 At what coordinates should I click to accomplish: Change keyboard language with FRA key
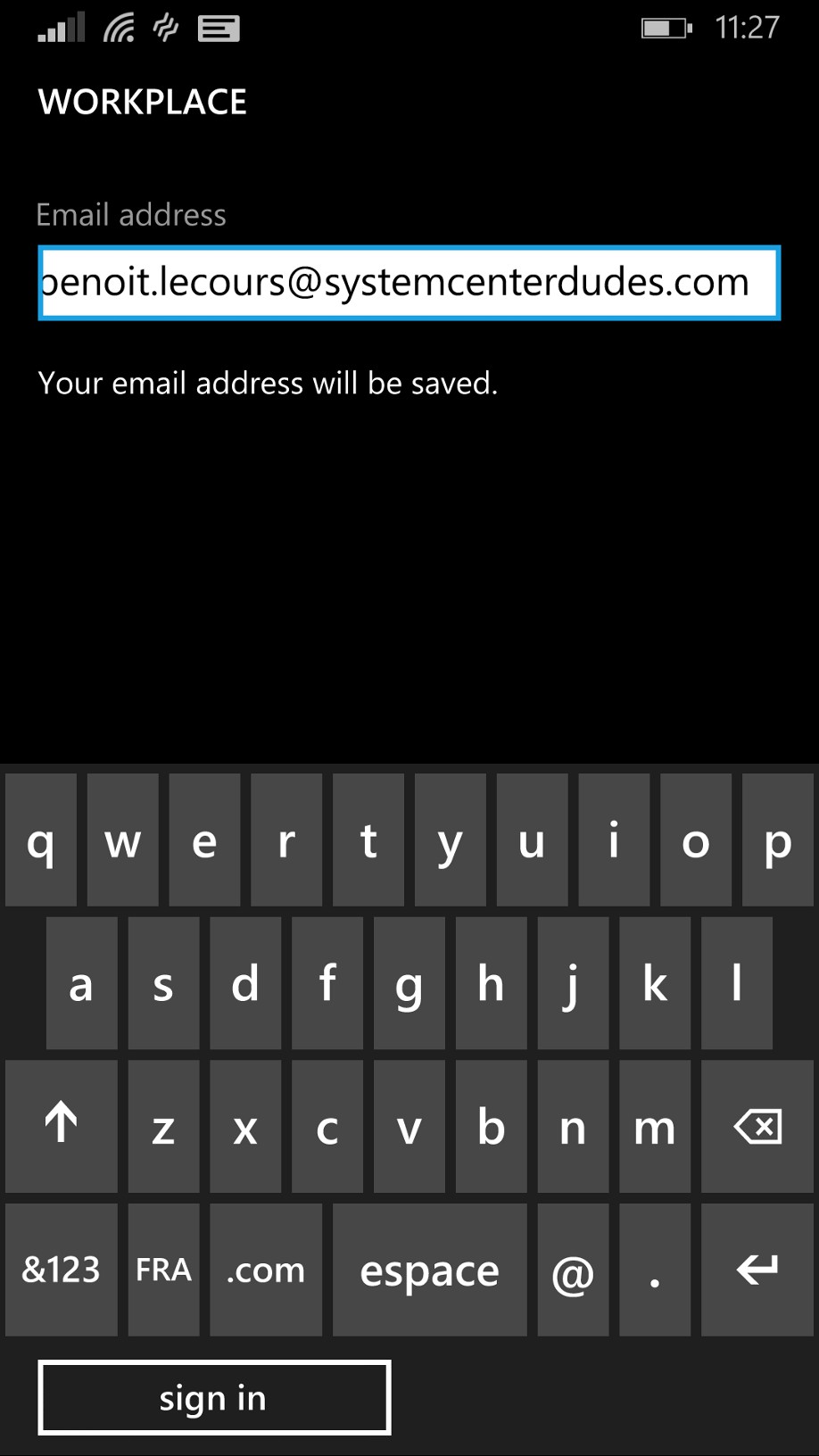163,1270
